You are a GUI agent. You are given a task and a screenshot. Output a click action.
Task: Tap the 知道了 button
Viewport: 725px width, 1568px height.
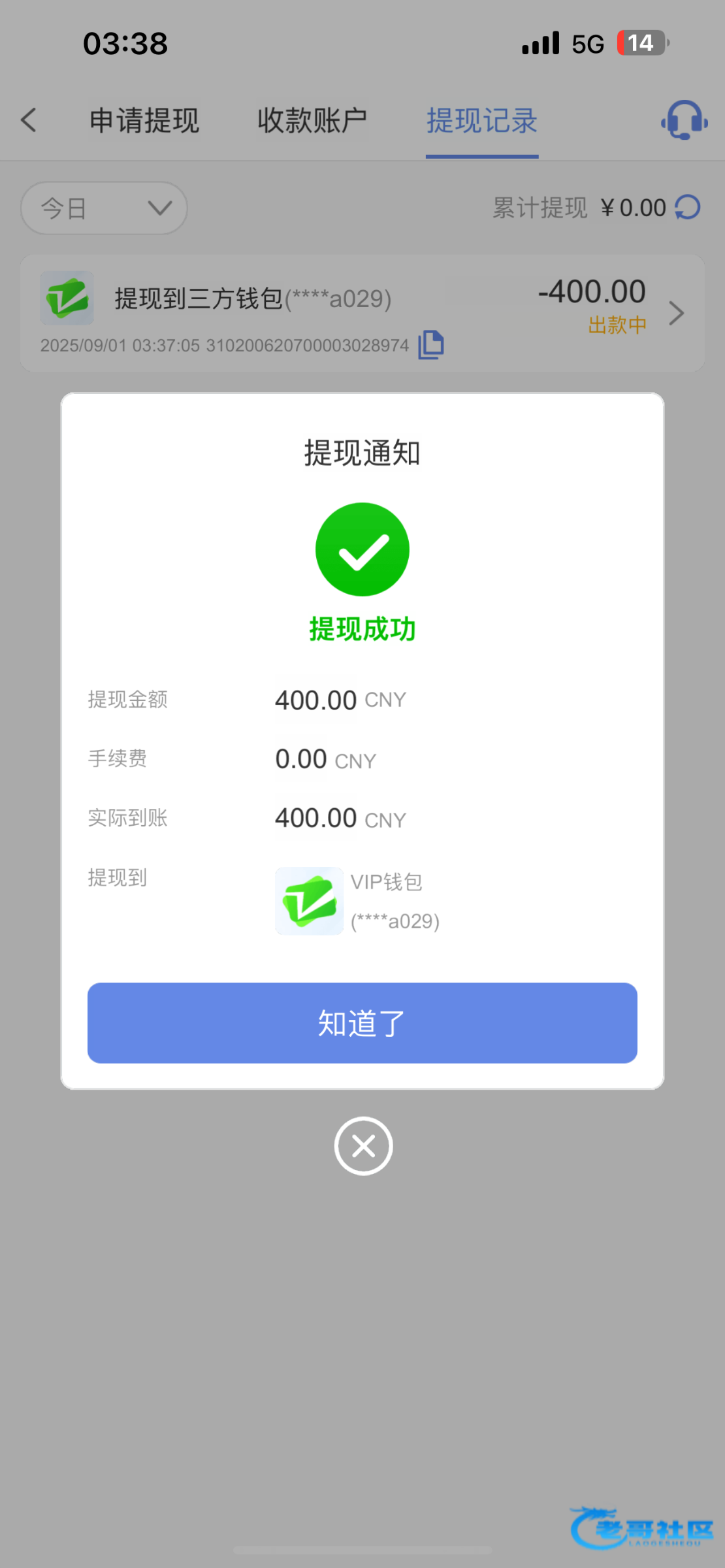[362, 1022]
